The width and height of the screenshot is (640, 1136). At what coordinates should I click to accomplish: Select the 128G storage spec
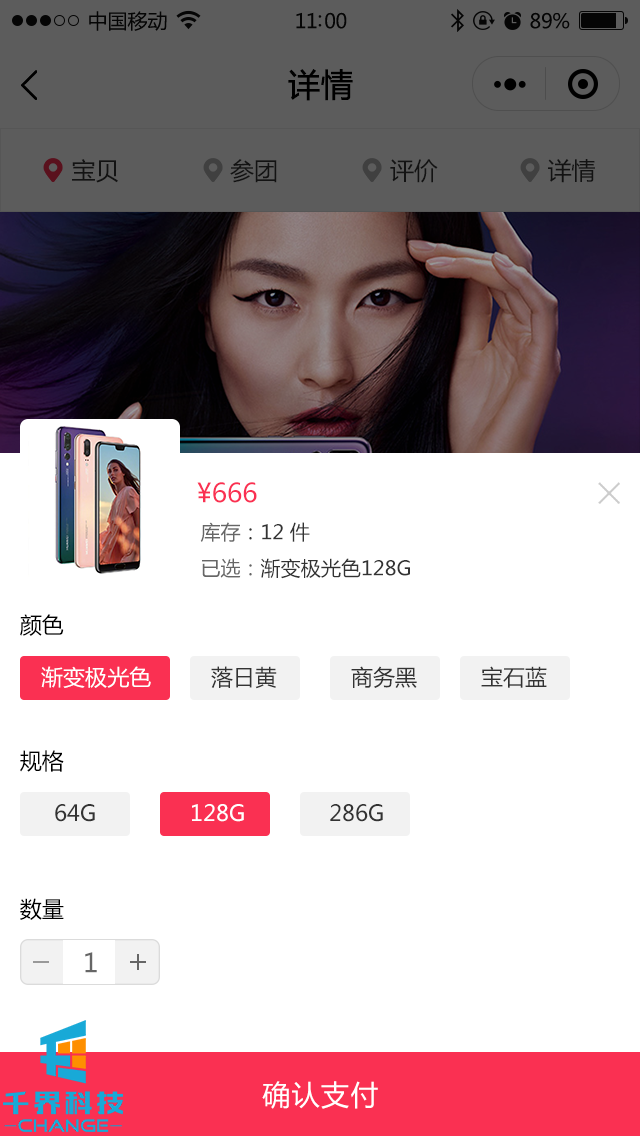tap(215, 814)
